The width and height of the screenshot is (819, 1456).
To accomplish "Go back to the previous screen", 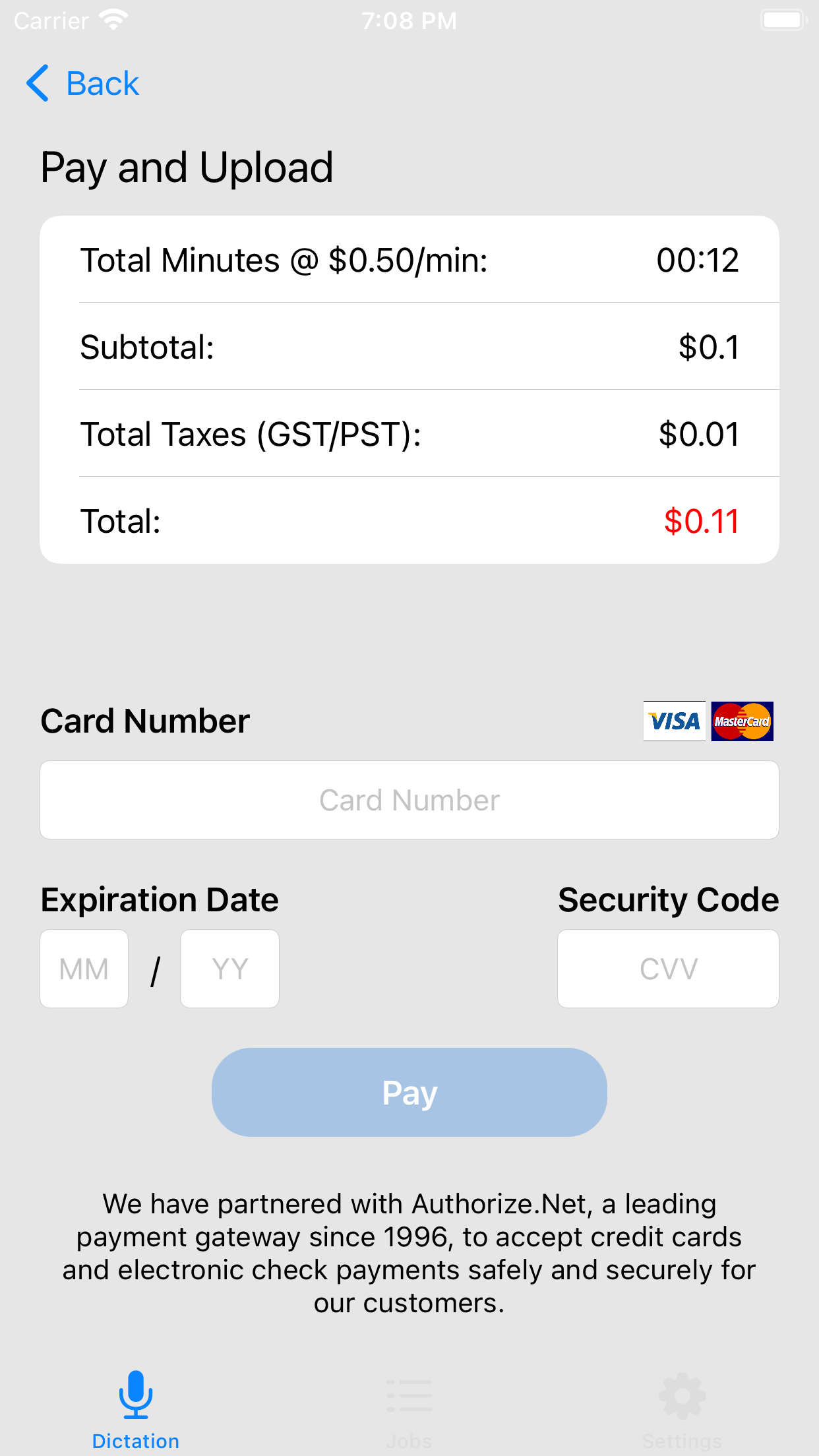I will 82,84.
